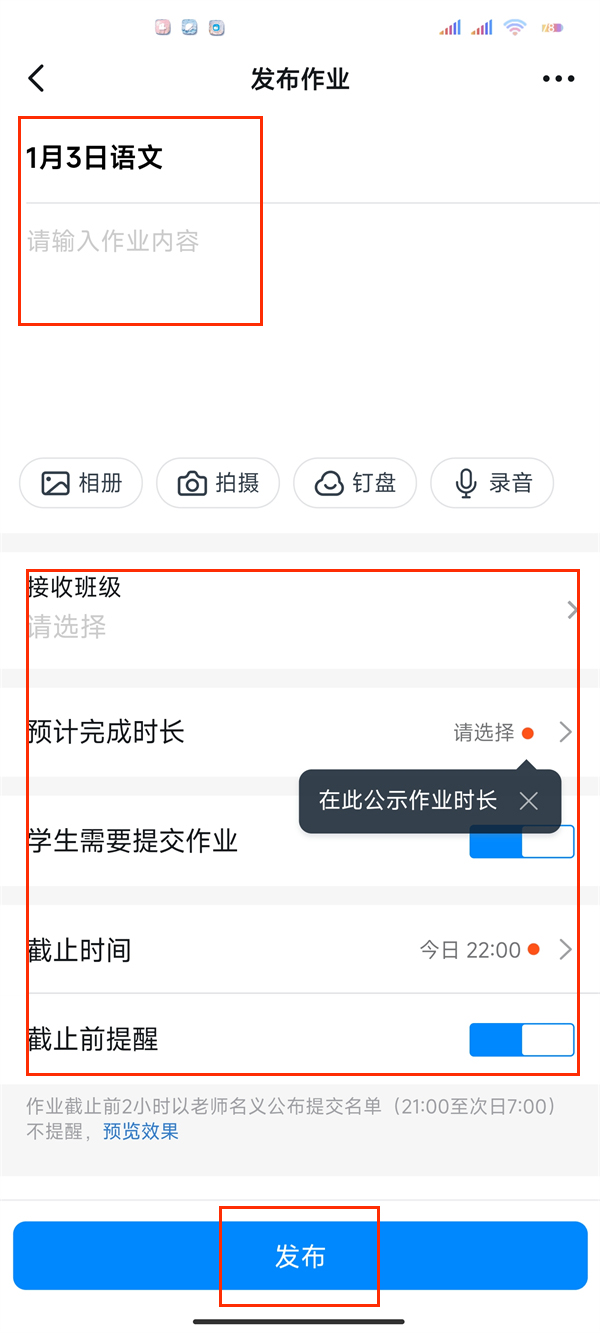Toggle the 截止前提醒 switch
Image resolution: width=600 pixels, height=1333 pixels.
click(x=521, y=1040)
